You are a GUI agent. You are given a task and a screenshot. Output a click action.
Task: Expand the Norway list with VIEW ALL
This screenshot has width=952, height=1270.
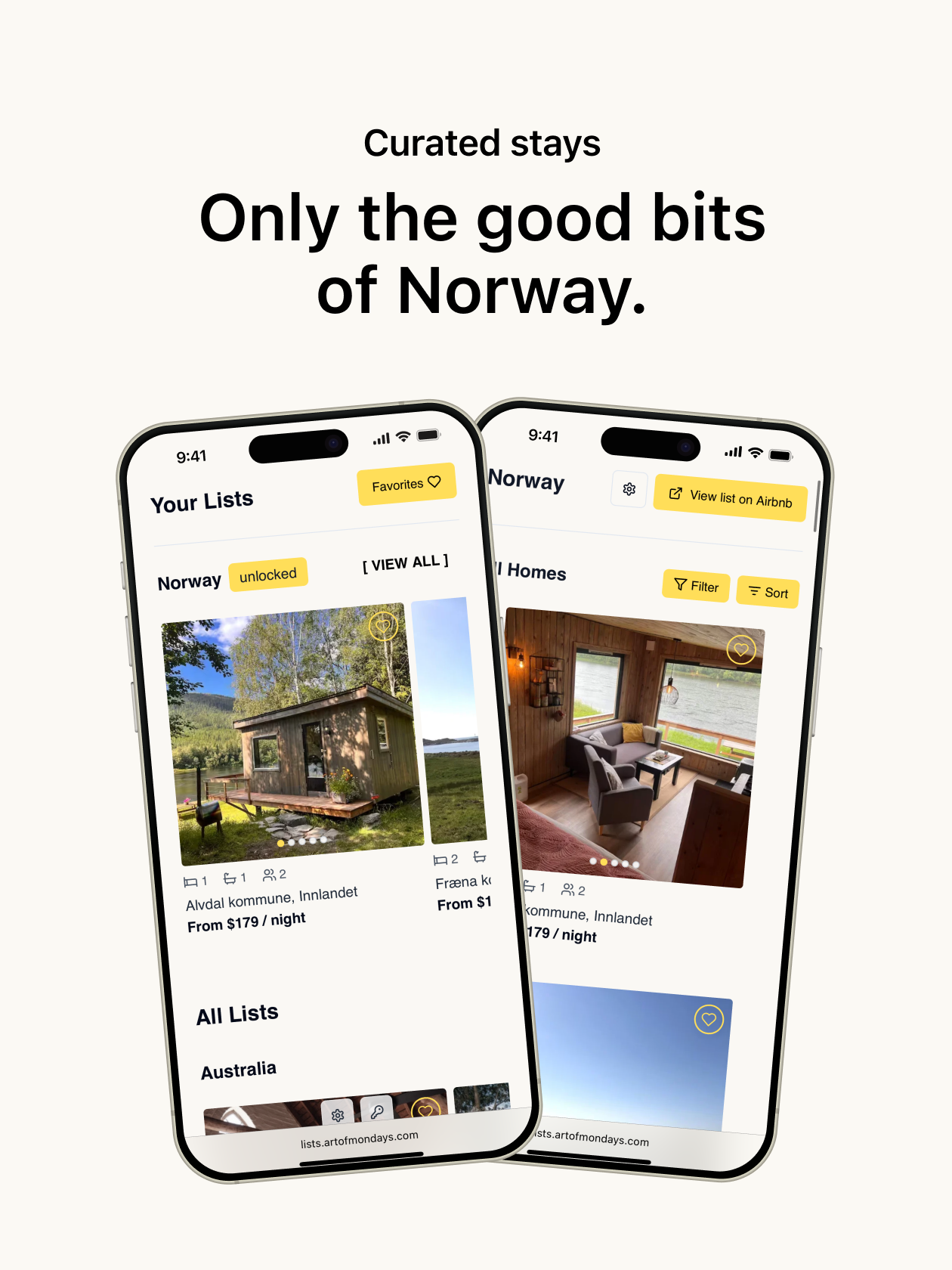[x=405, y=562]
